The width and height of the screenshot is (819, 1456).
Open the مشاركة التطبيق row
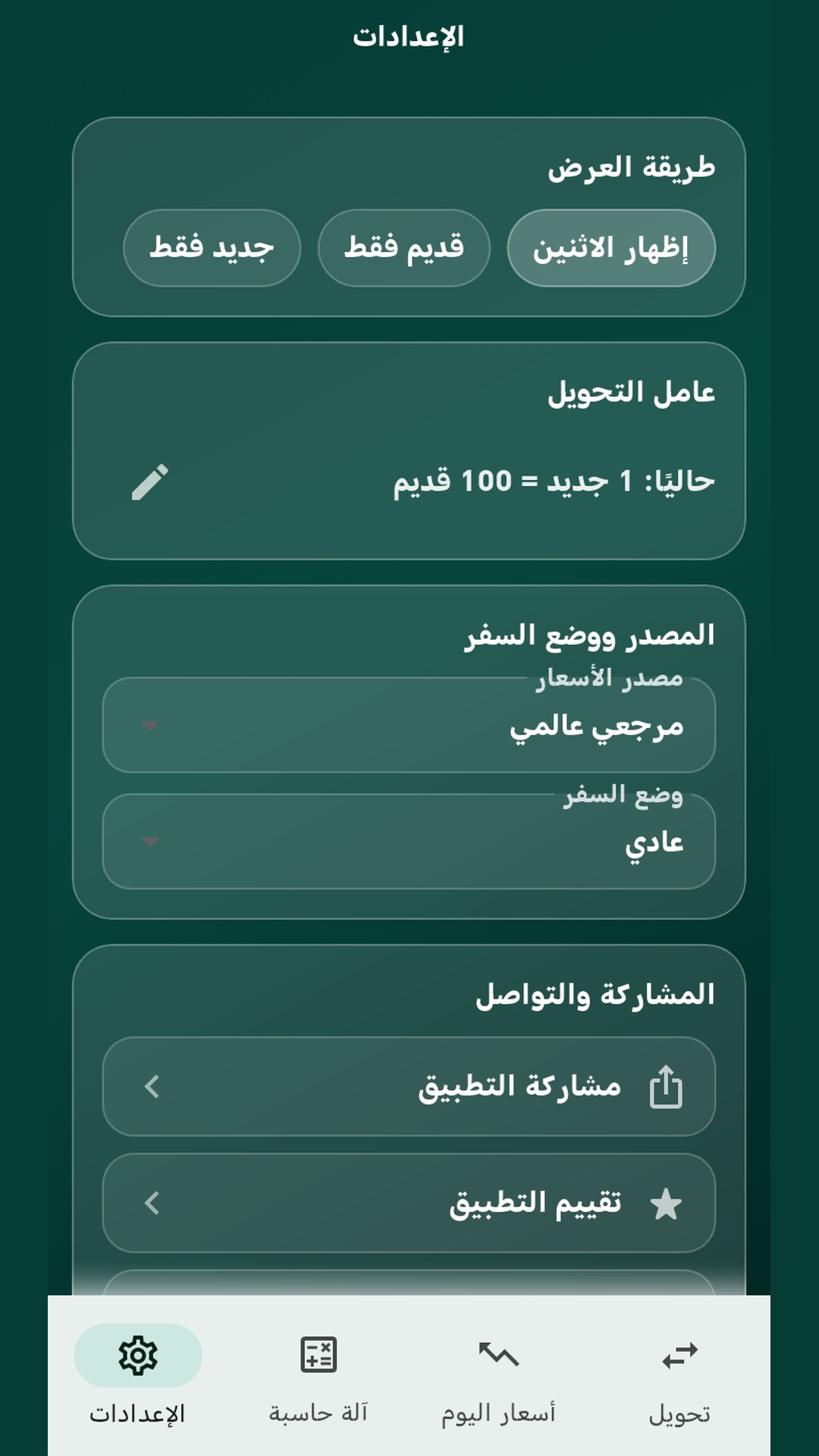click(409, 1086)
